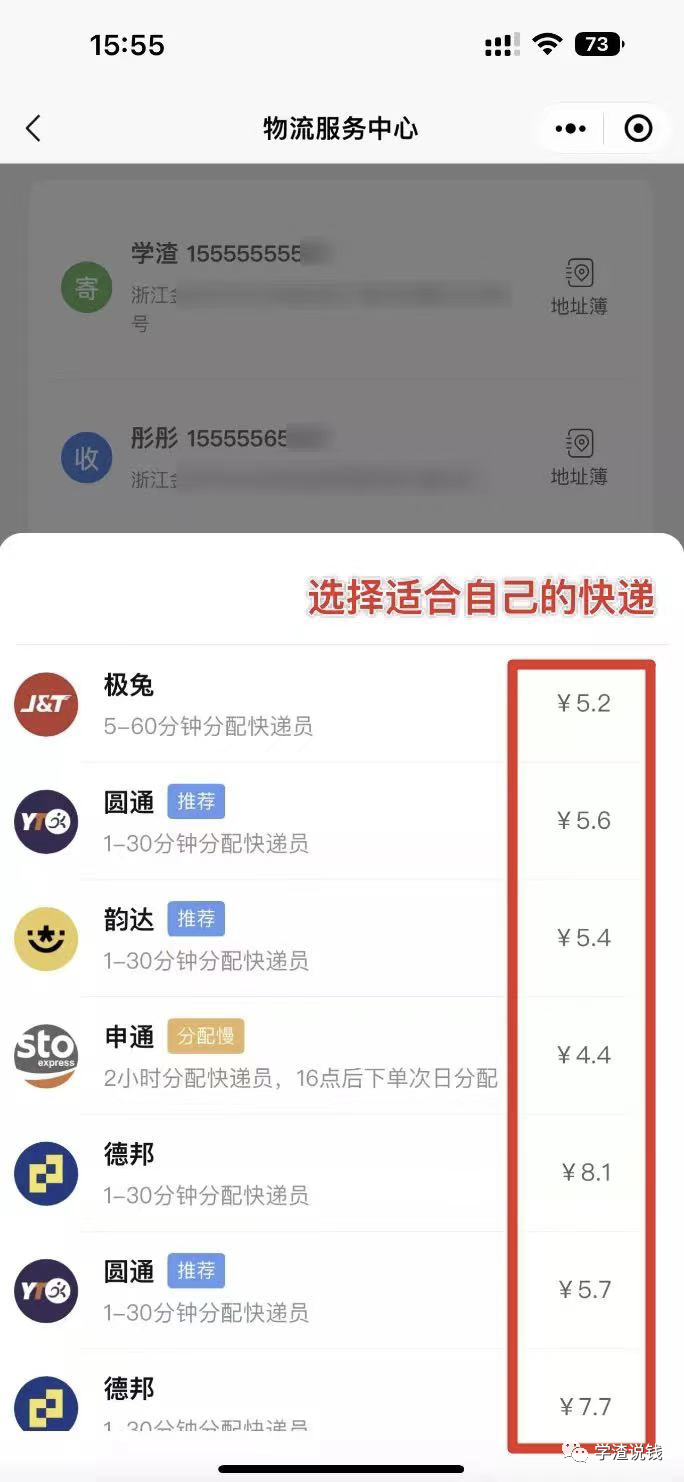
Task: Choose 德邦 priced at ¥8.1
Action: (x=300, y=1172)
